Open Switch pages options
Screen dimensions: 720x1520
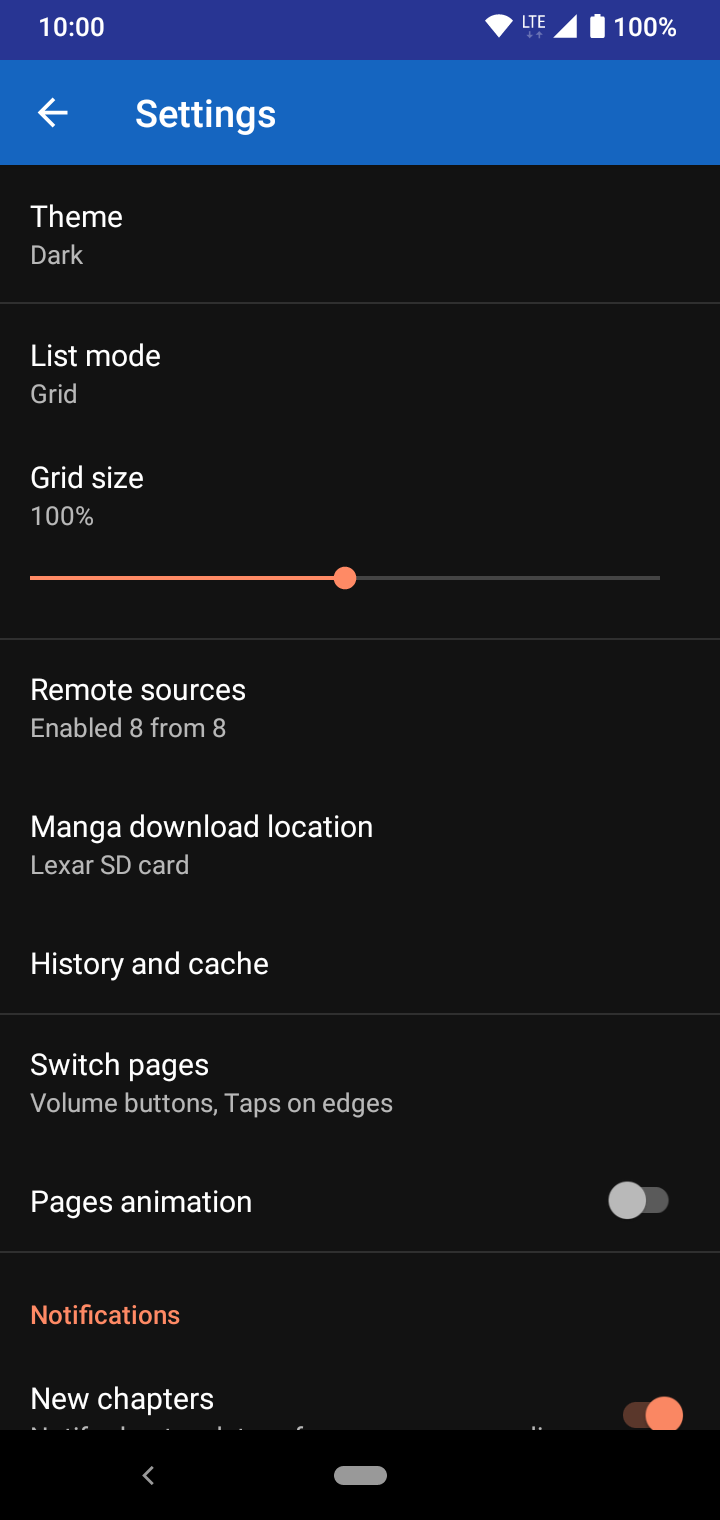(360, 1081)
